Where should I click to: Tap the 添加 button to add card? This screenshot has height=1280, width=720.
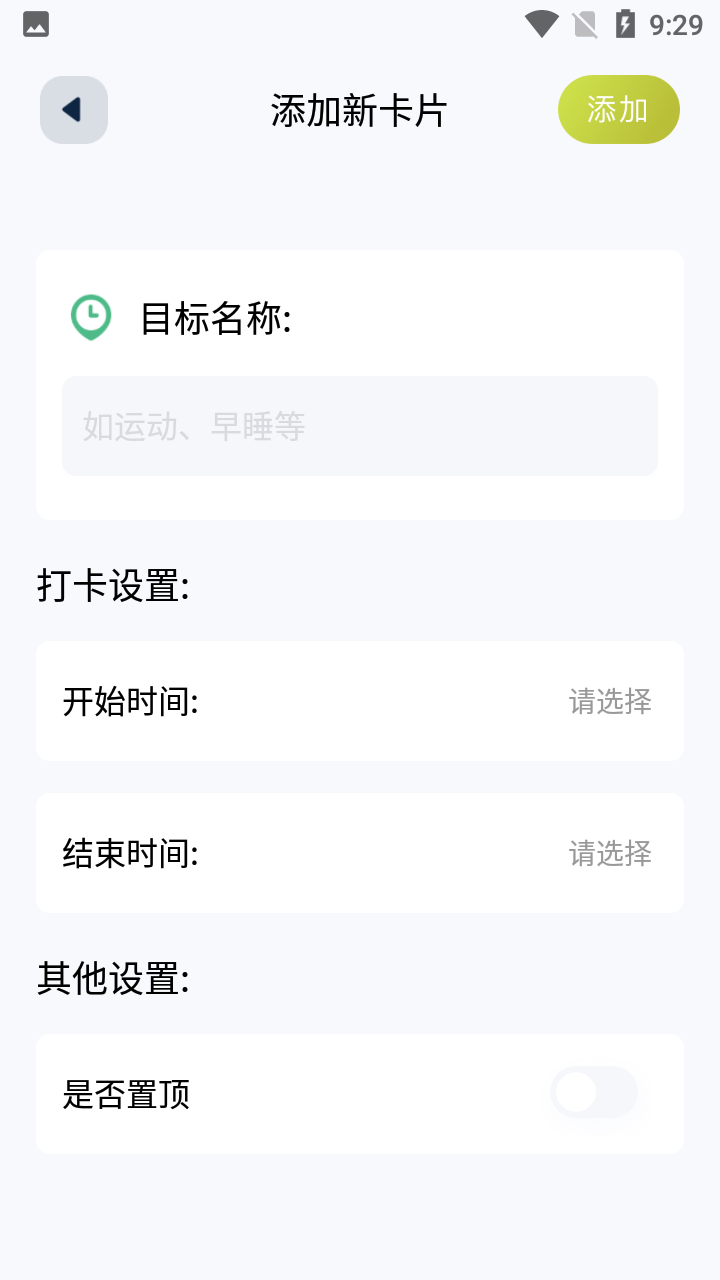pyautogui.click(x=618, y=110)
